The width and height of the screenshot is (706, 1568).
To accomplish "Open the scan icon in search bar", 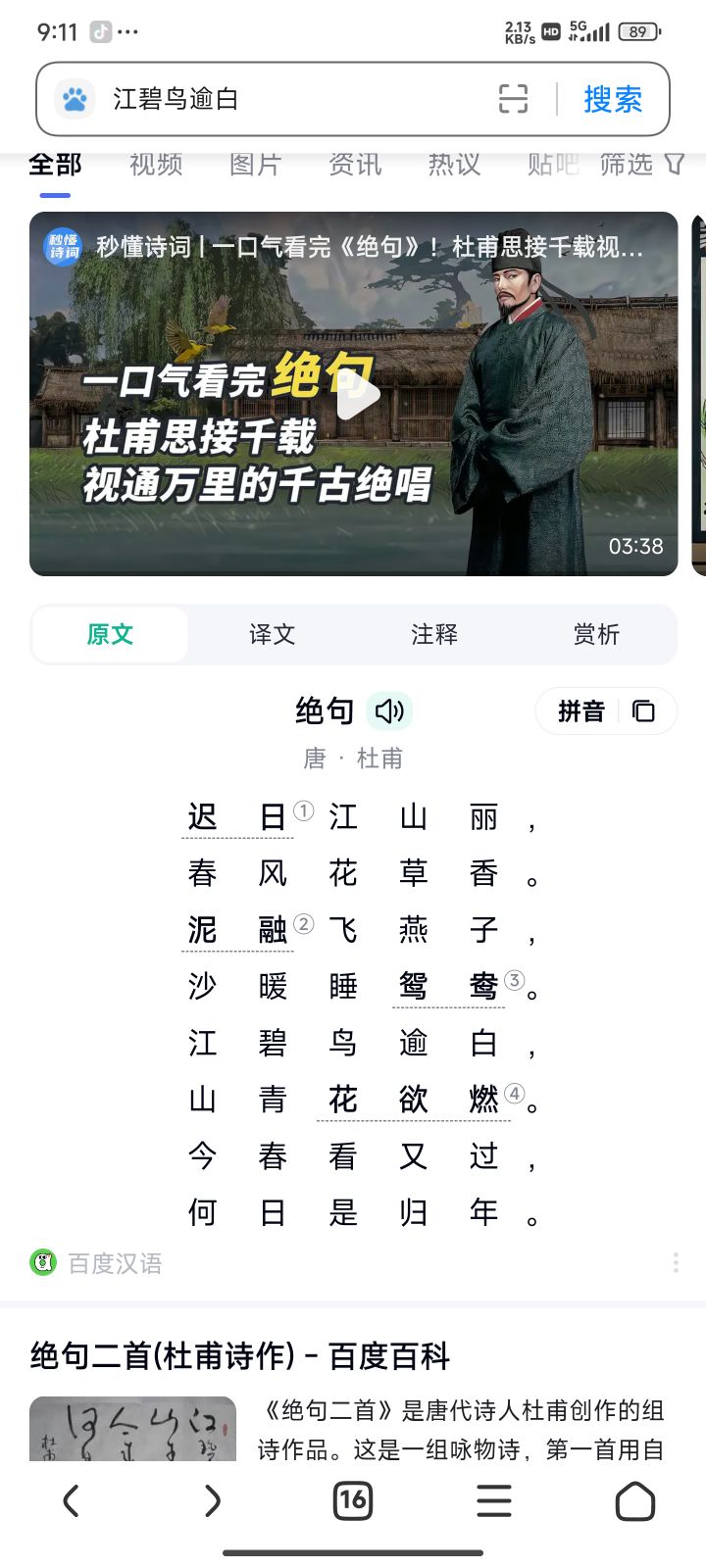I will point(513,99).
